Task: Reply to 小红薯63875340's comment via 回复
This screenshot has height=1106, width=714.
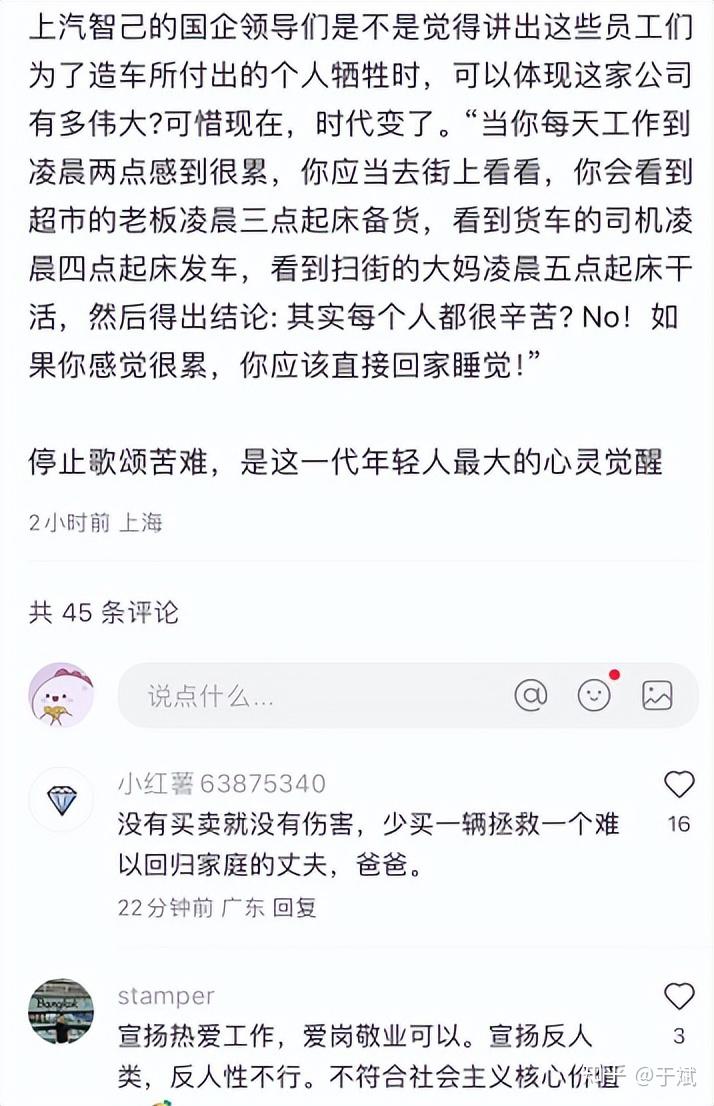Action: point(295,907)
